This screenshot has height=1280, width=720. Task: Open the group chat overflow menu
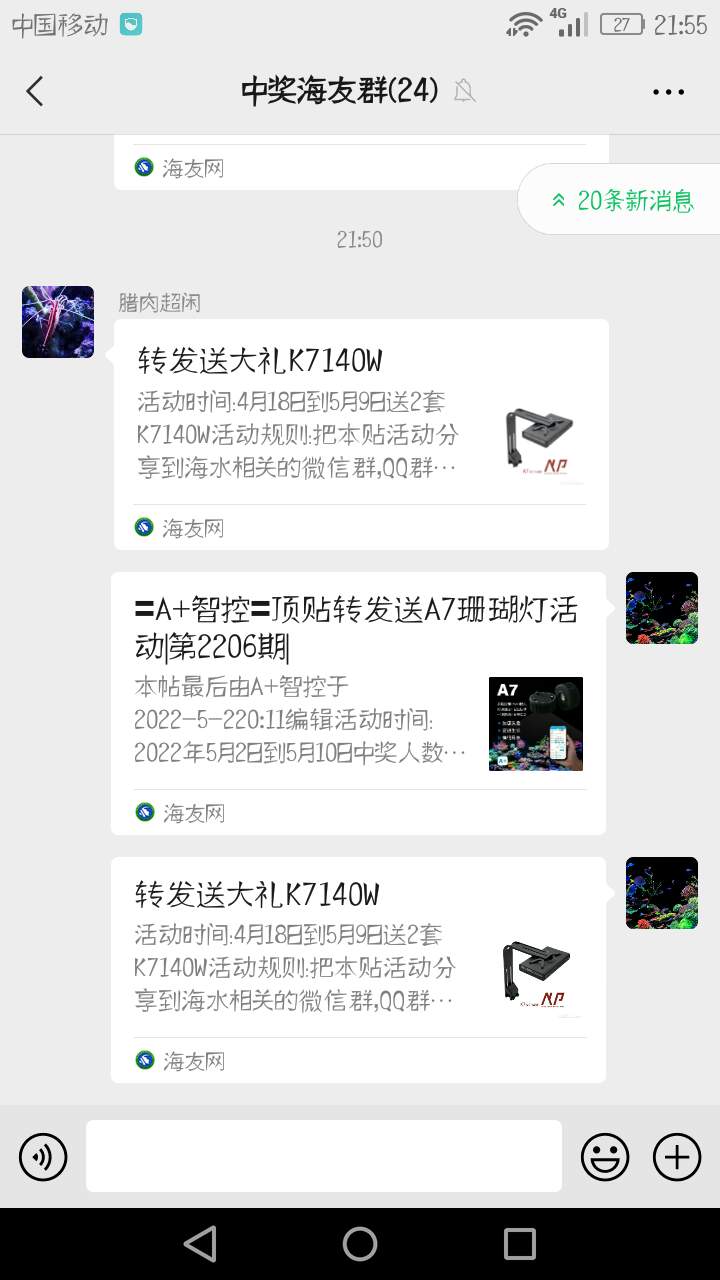[x=668, y=91]
